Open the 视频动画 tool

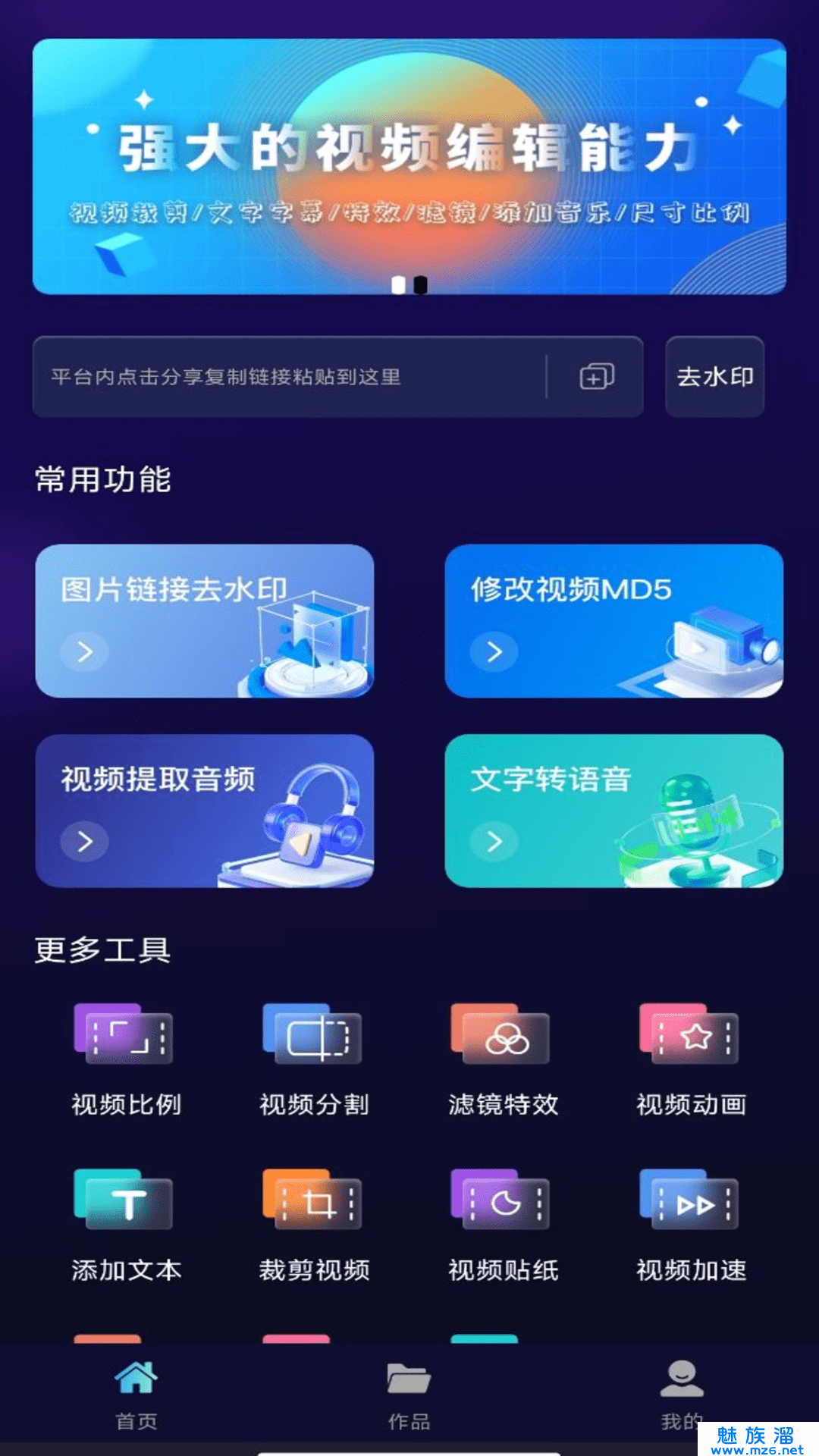tap(691, 1059)
